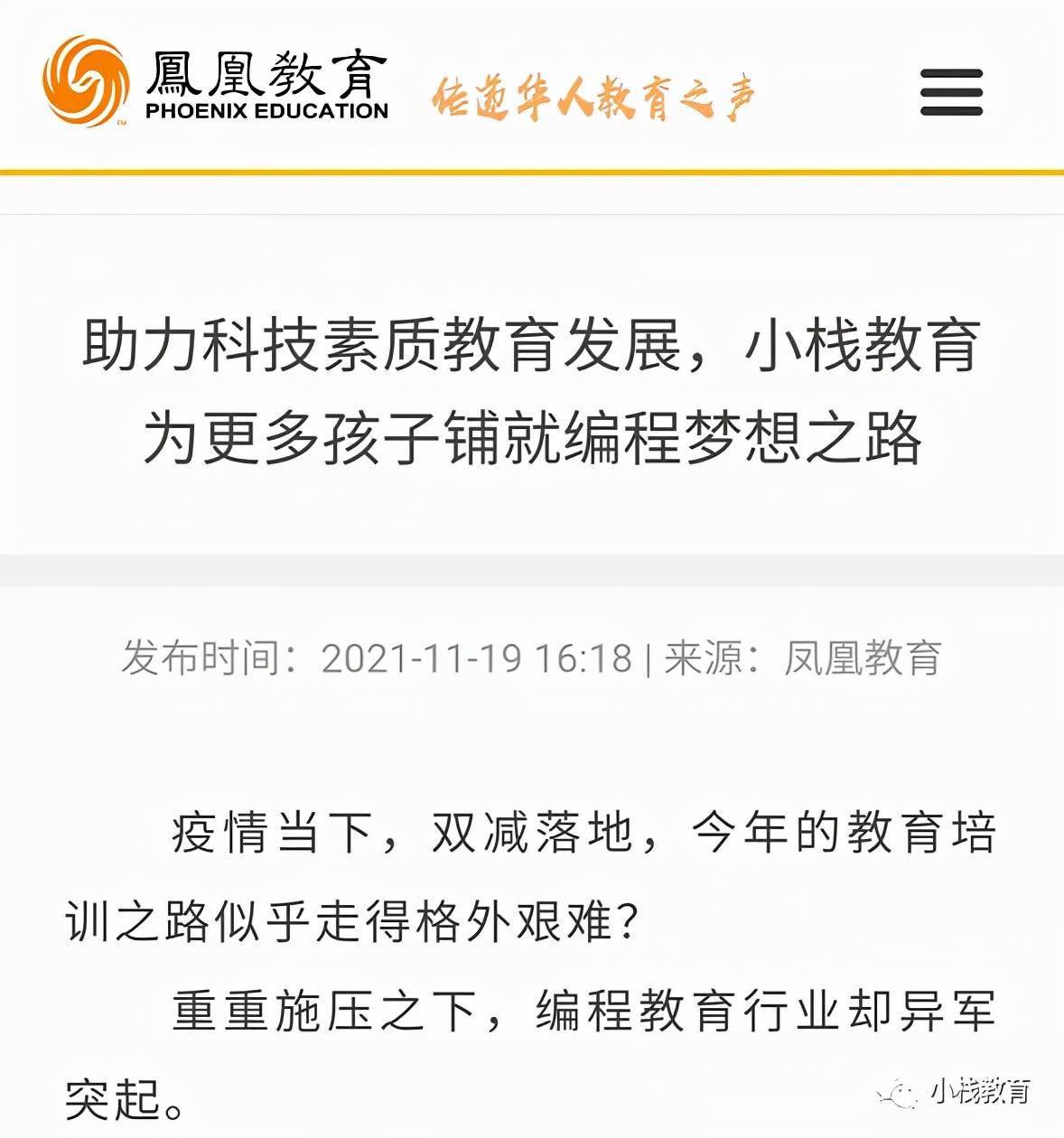The width and height of the screenshot is (1064, 1138).
Task: Open the hamburger navigation menu
Action: 951,92
